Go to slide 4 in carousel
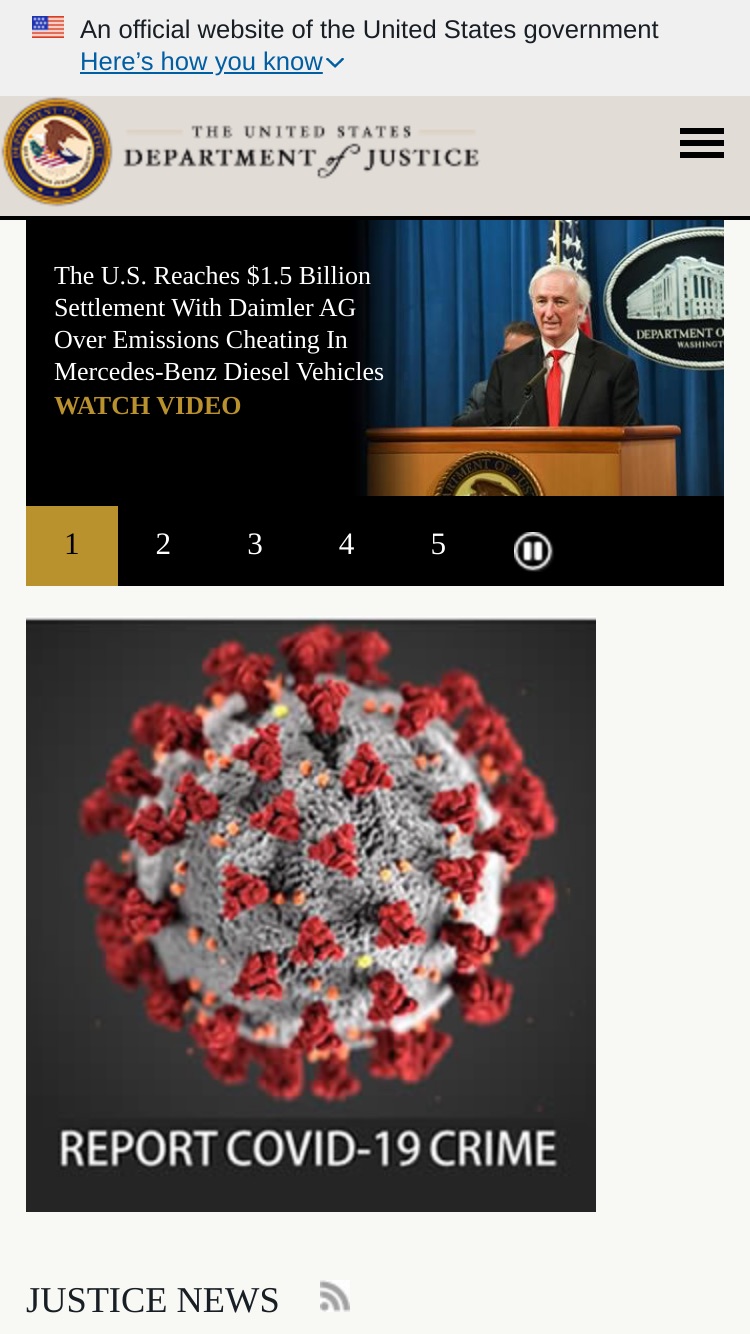The image size is (750, 1334). pyautogui.click(x=346, y=545)
